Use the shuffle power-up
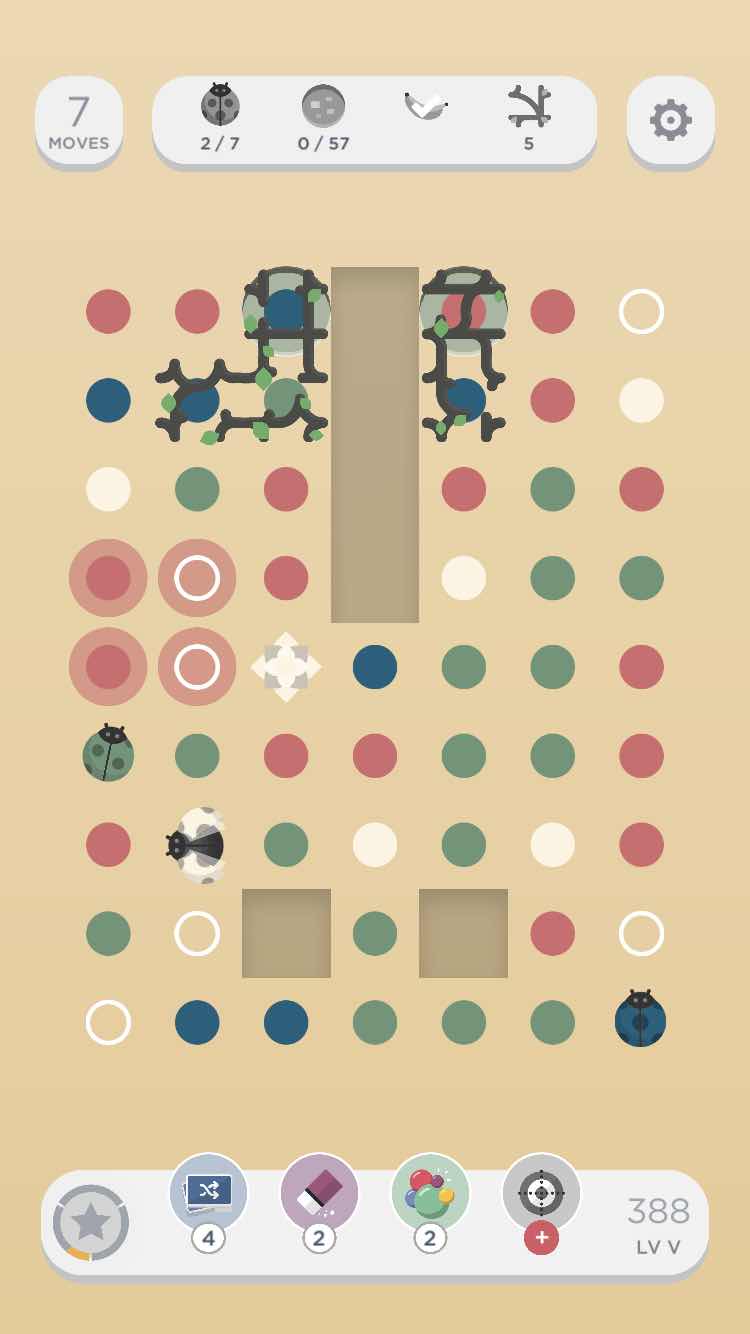Image resolution: width=750 pixels, height=1334 pixels. 208,1193
